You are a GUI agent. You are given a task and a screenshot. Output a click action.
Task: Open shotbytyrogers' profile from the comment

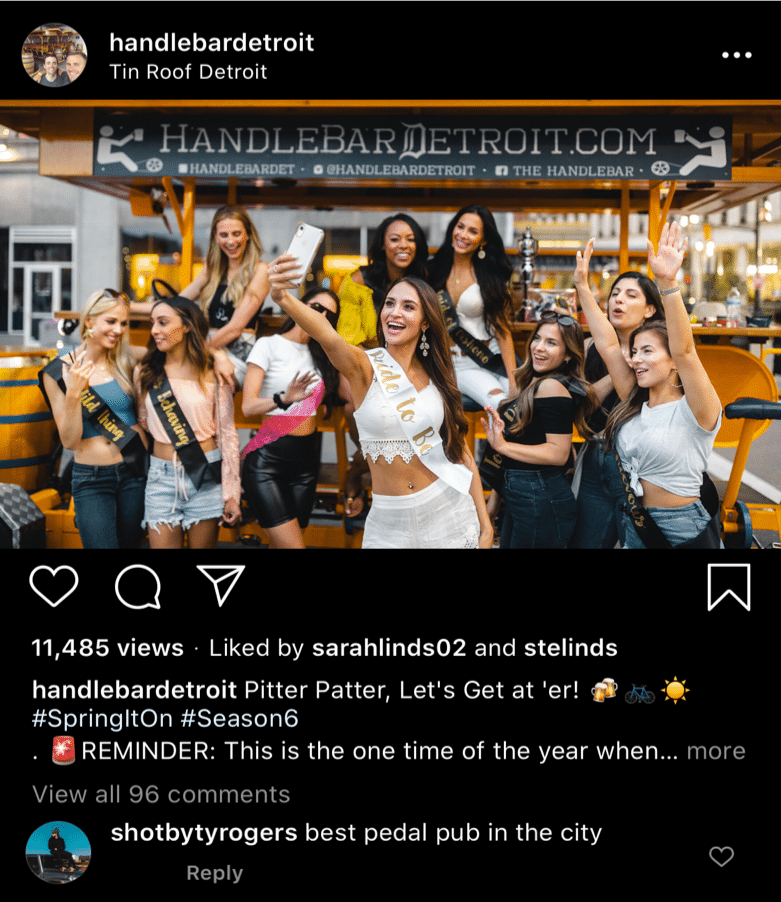click(204, 832)
